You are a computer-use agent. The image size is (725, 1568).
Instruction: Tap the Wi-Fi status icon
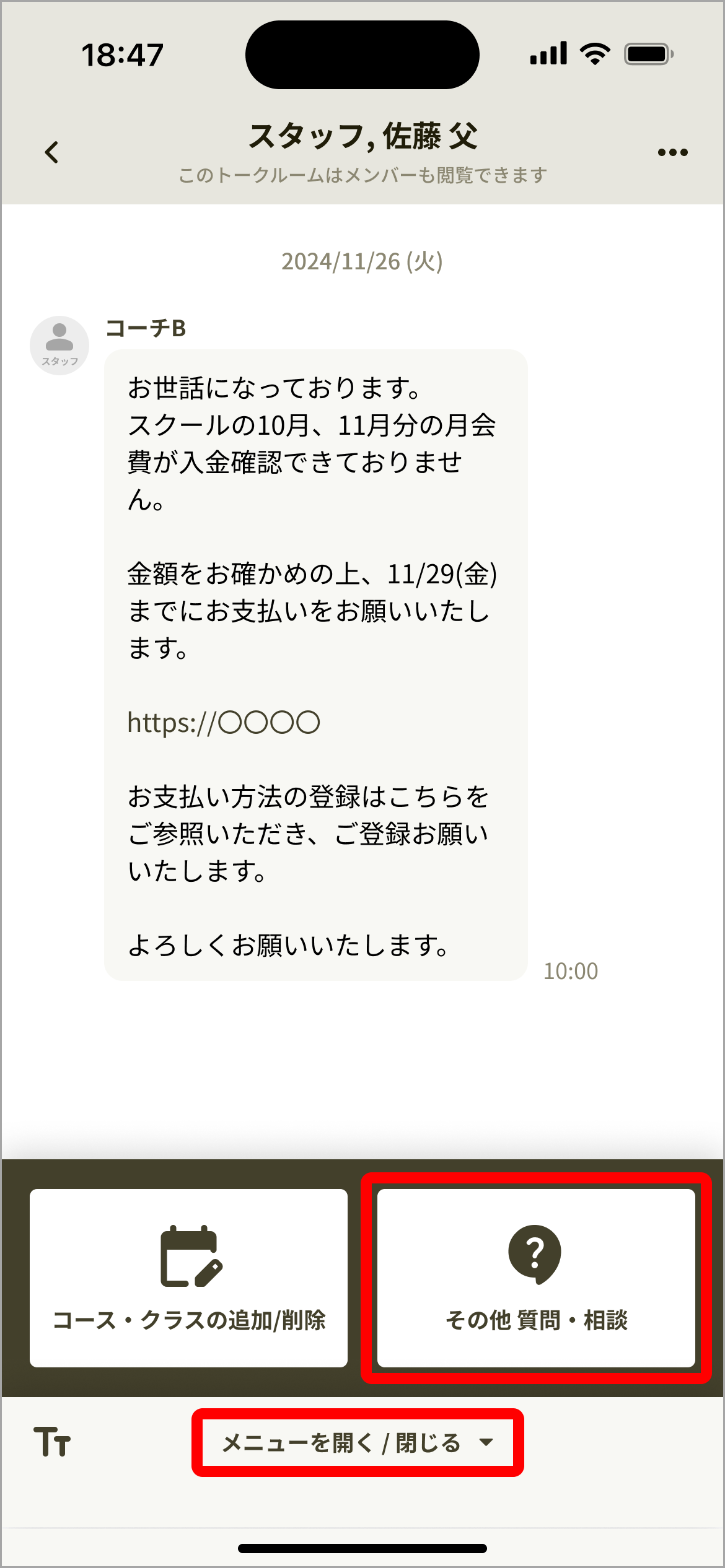(594, 54)
